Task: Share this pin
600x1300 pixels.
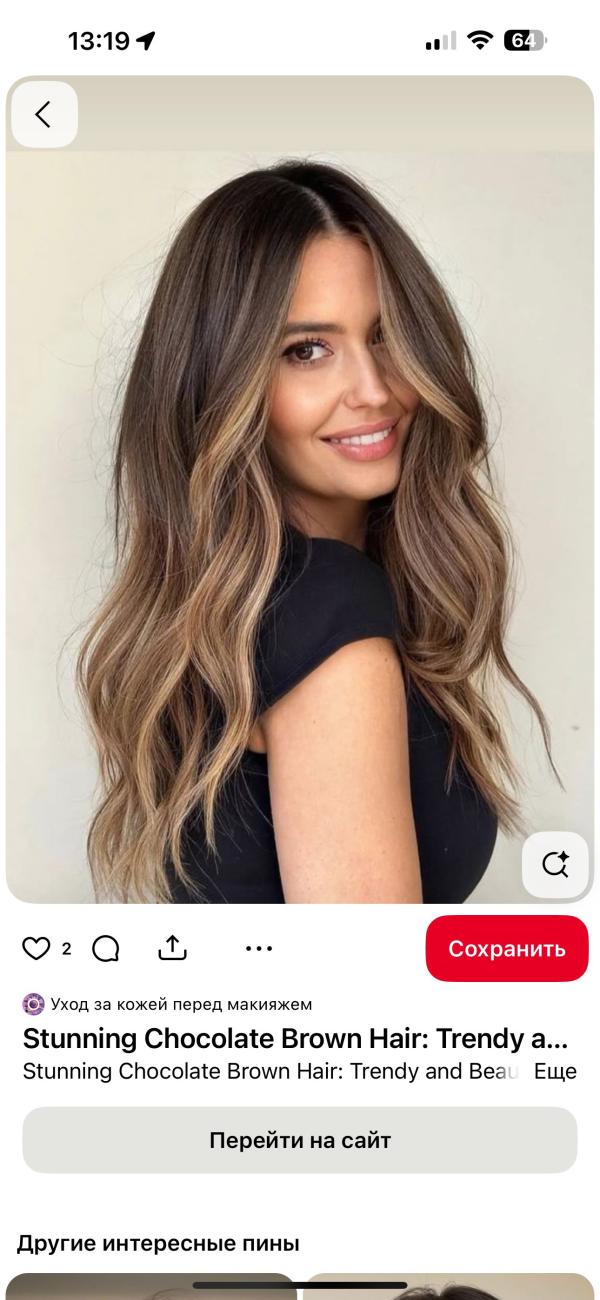Action: coord(172,948)
